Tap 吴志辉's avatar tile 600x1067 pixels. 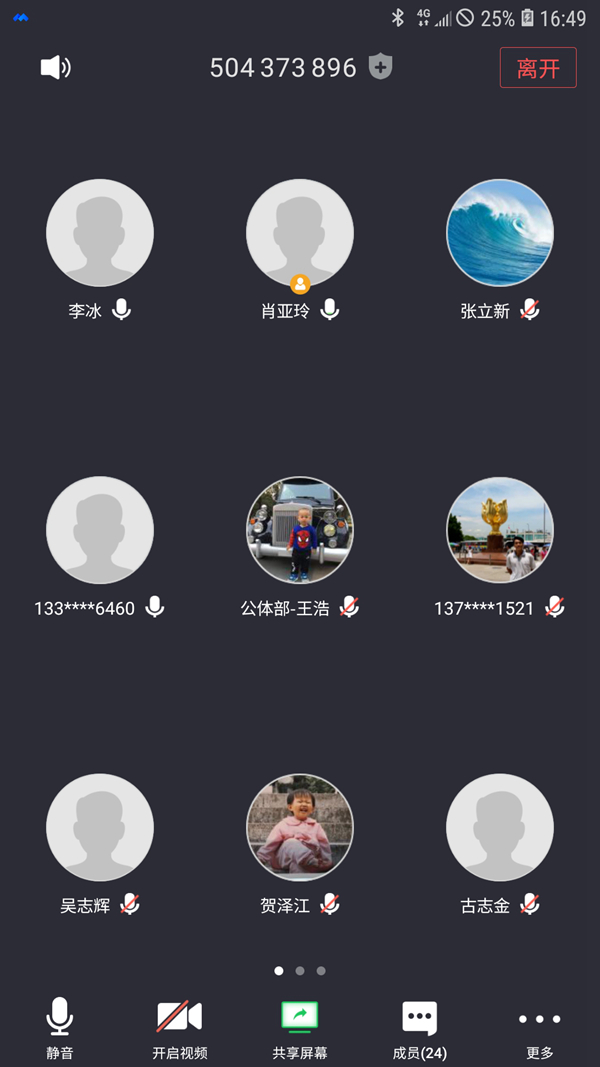click(x=100, y=827)
